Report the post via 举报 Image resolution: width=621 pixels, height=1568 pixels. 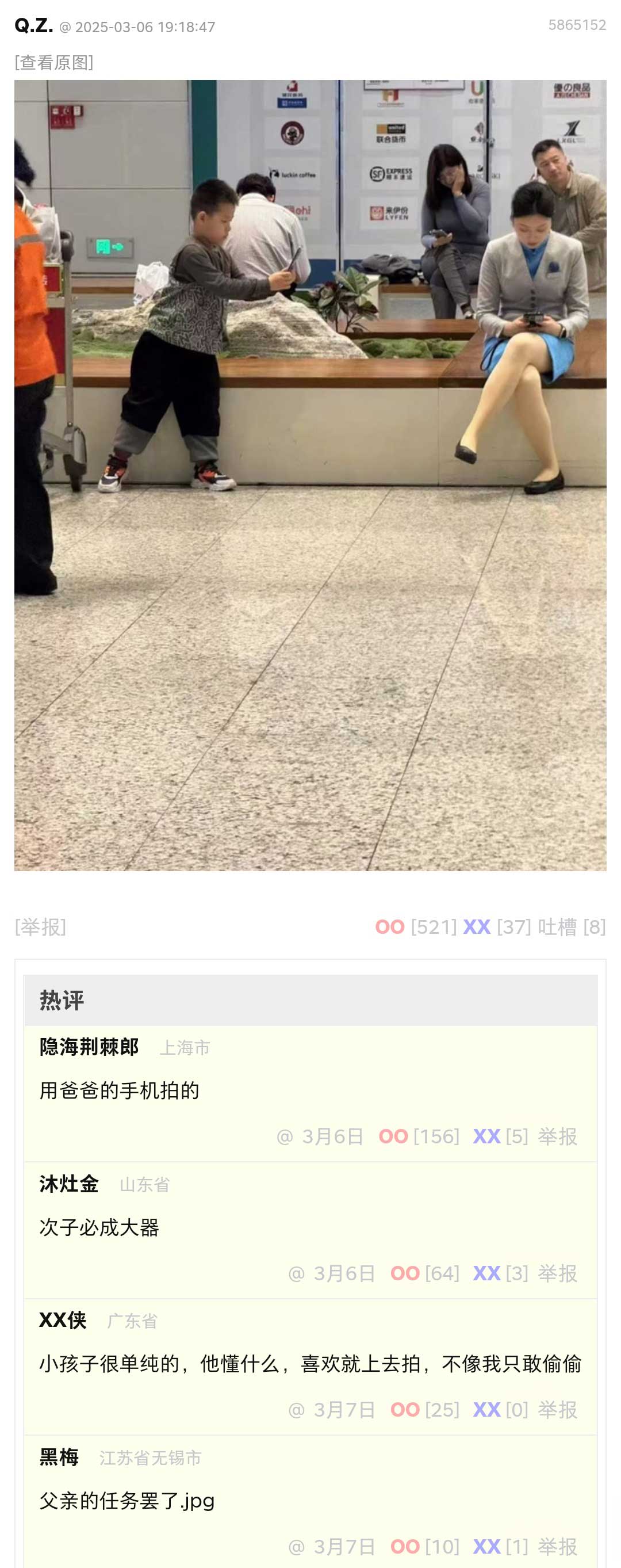point(40,927)
